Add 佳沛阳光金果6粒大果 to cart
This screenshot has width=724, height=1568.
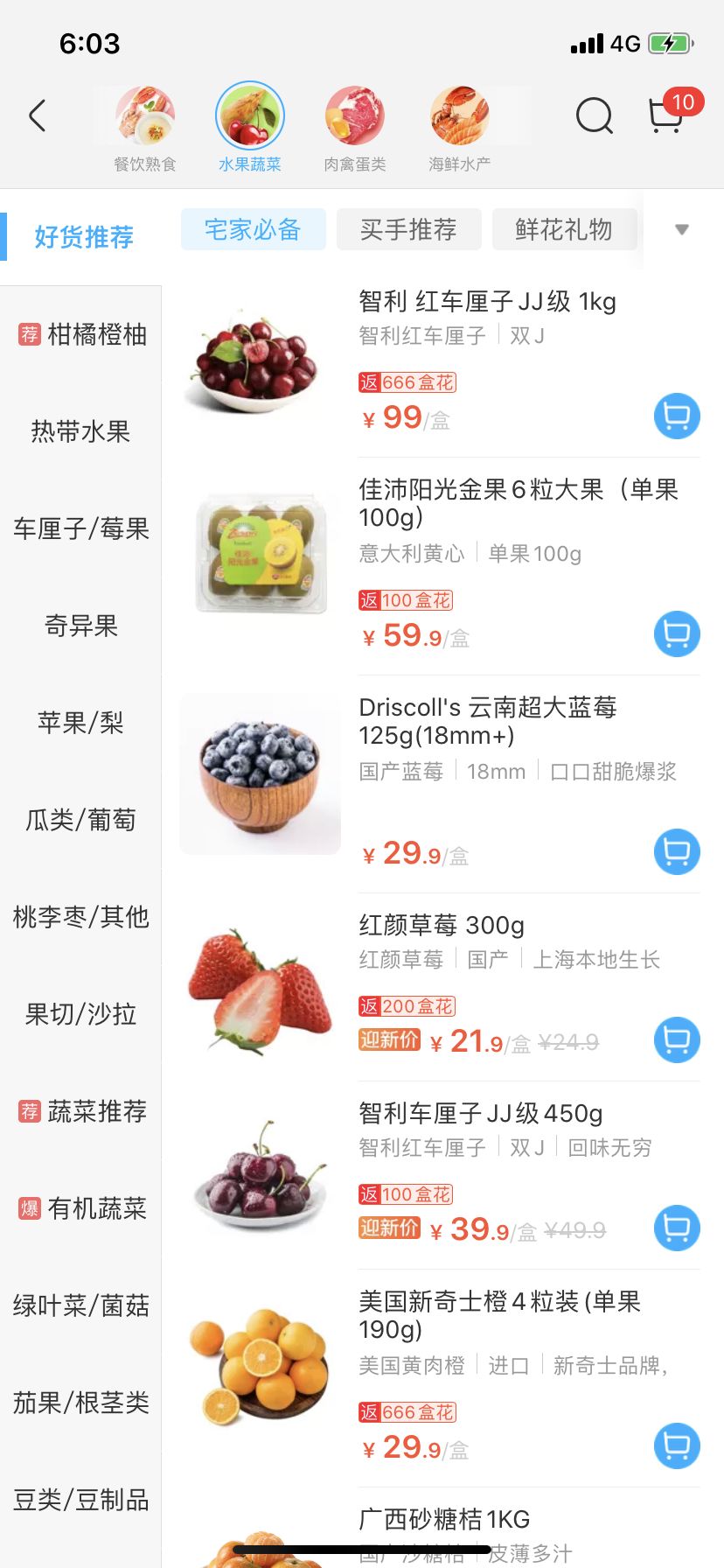click(x=677, y=633)
